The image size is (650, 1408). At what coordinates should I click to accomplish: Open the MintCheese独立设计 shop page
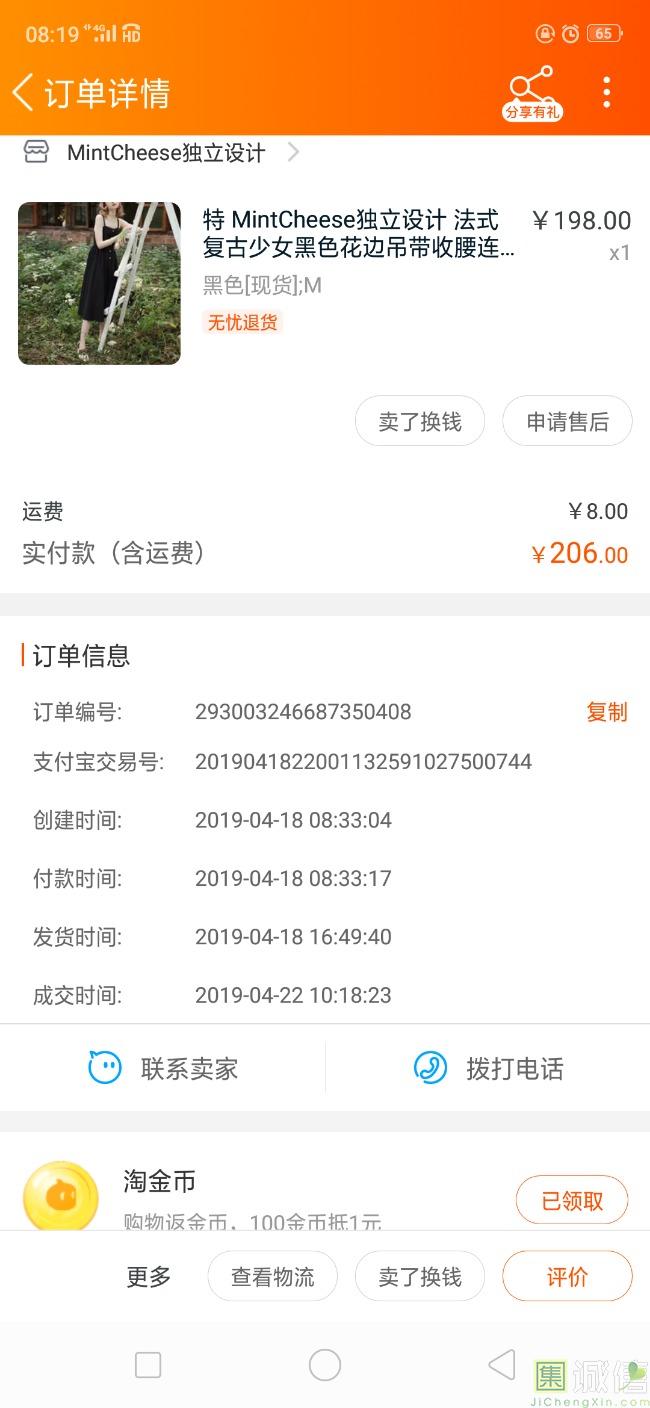pyautogui.click(x=166, y=153)
